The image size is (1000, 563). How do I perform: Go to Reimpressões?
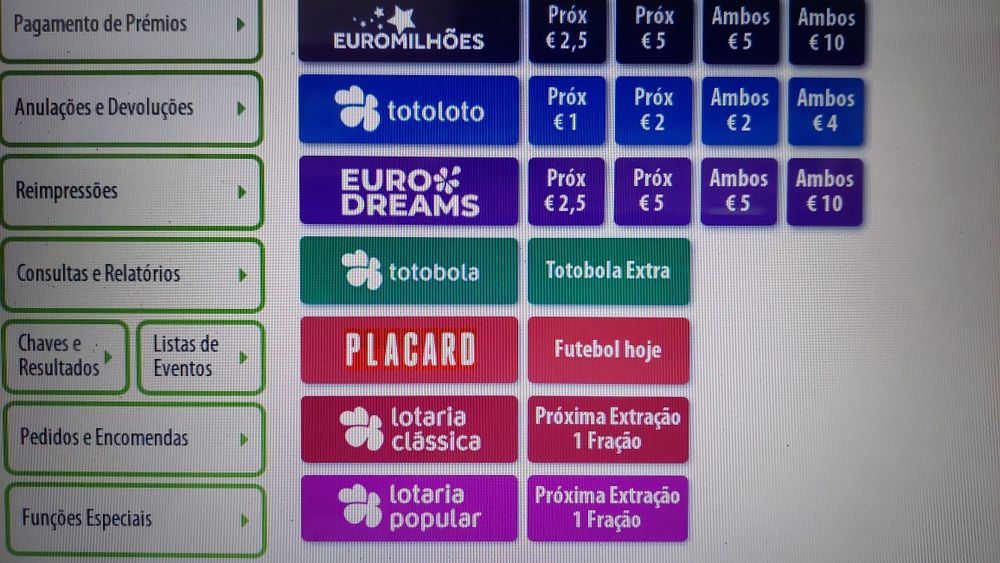tap(130, 191)
